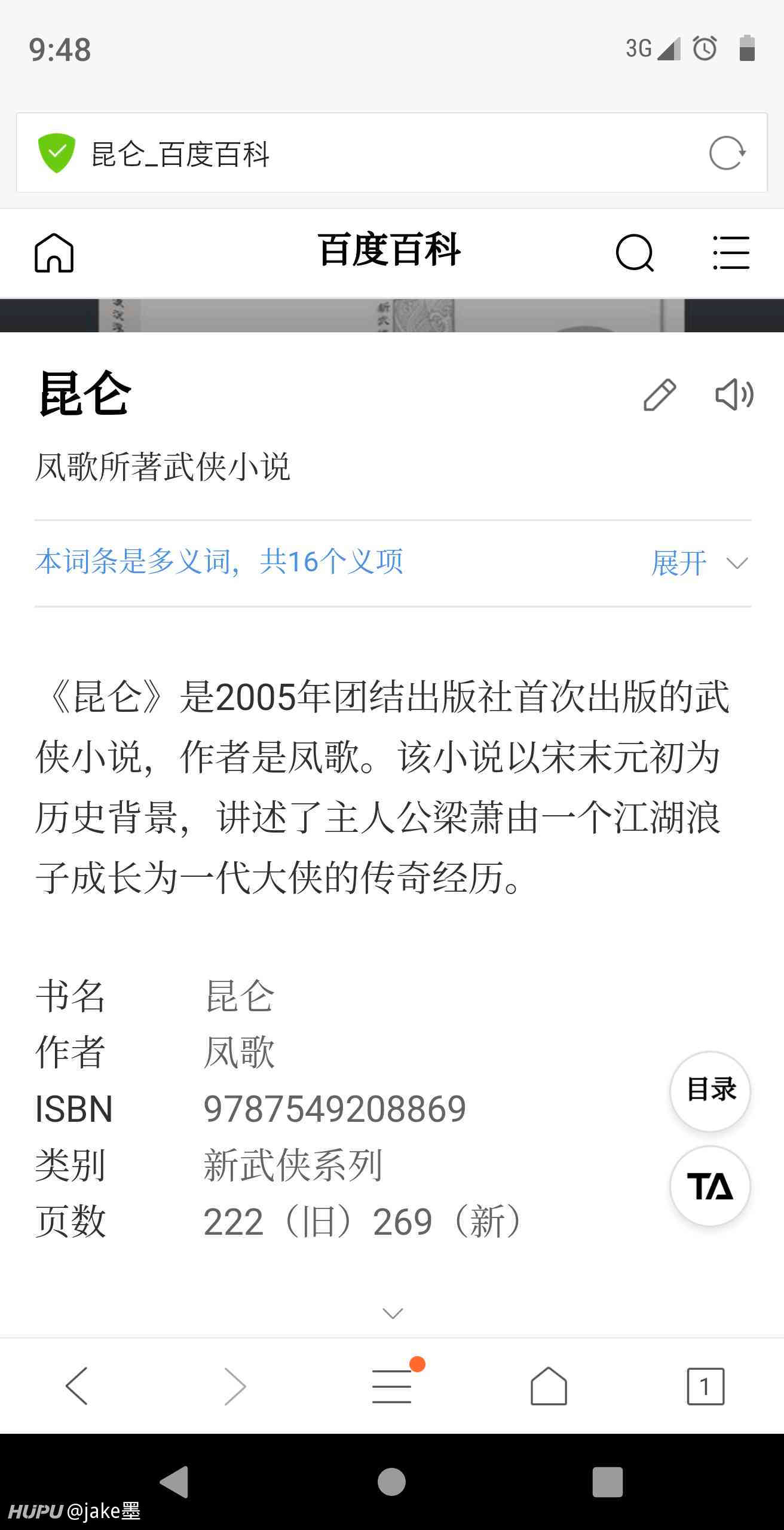Tap the system back triangle

click(174, 1482)
